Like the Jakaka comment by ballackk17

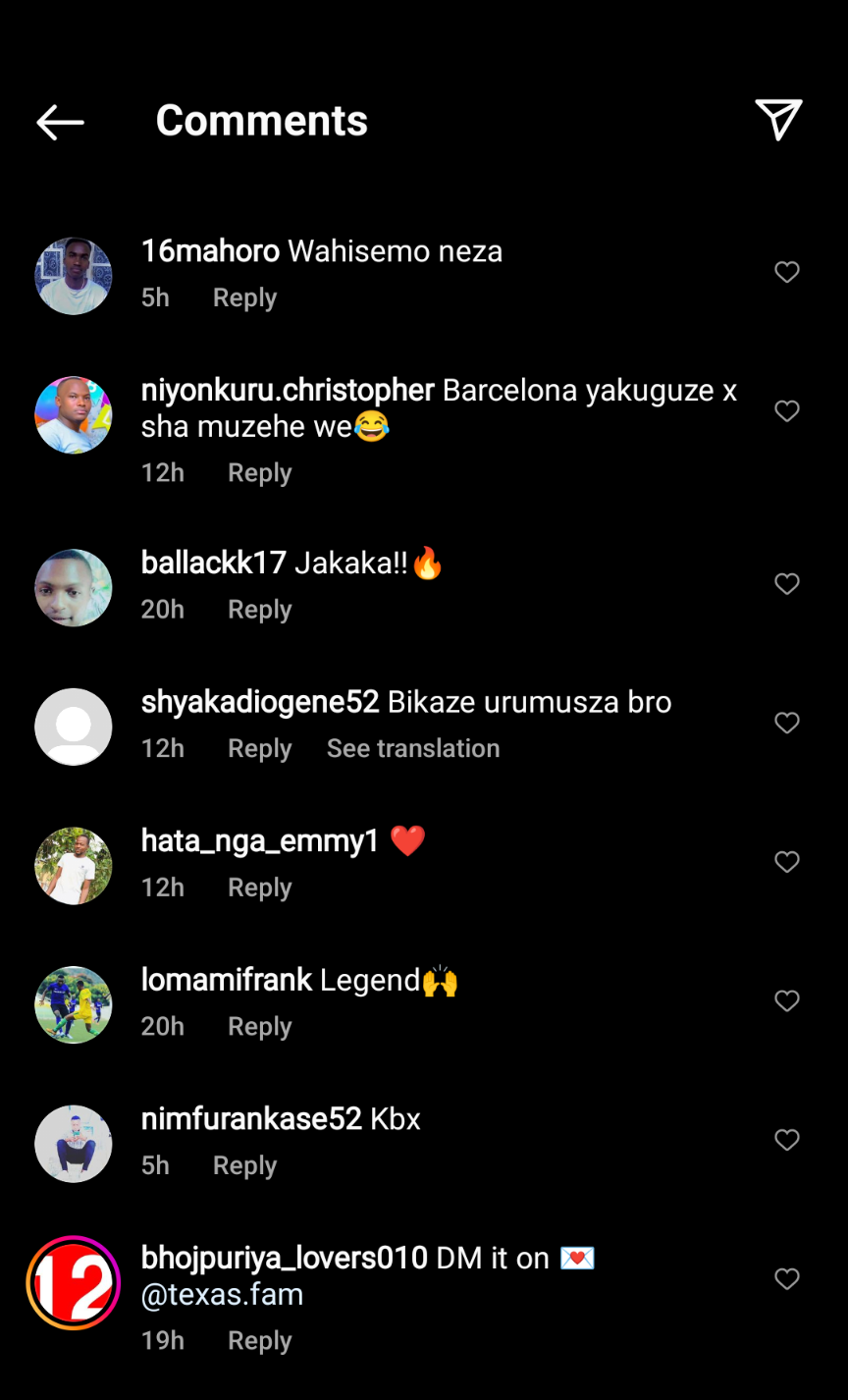[x=787, y=584]
